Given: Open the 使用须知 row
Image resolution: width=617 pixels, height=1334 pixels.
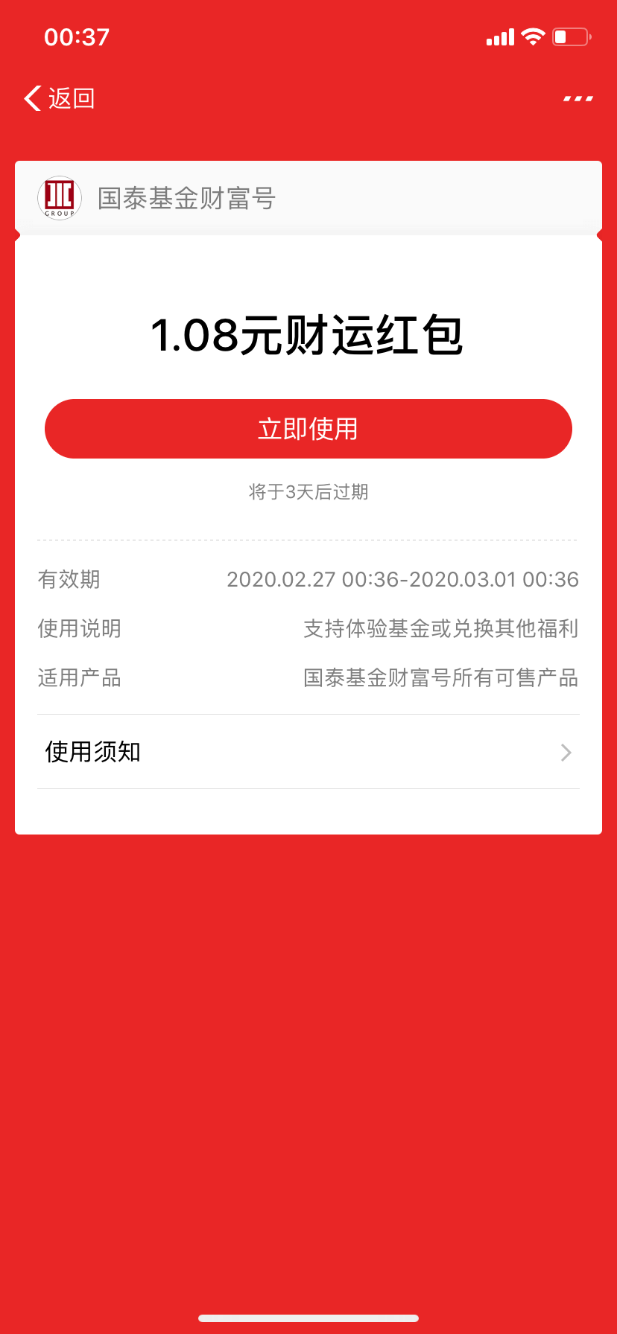Looking at the screenshot, I should (x=308, y=752).
